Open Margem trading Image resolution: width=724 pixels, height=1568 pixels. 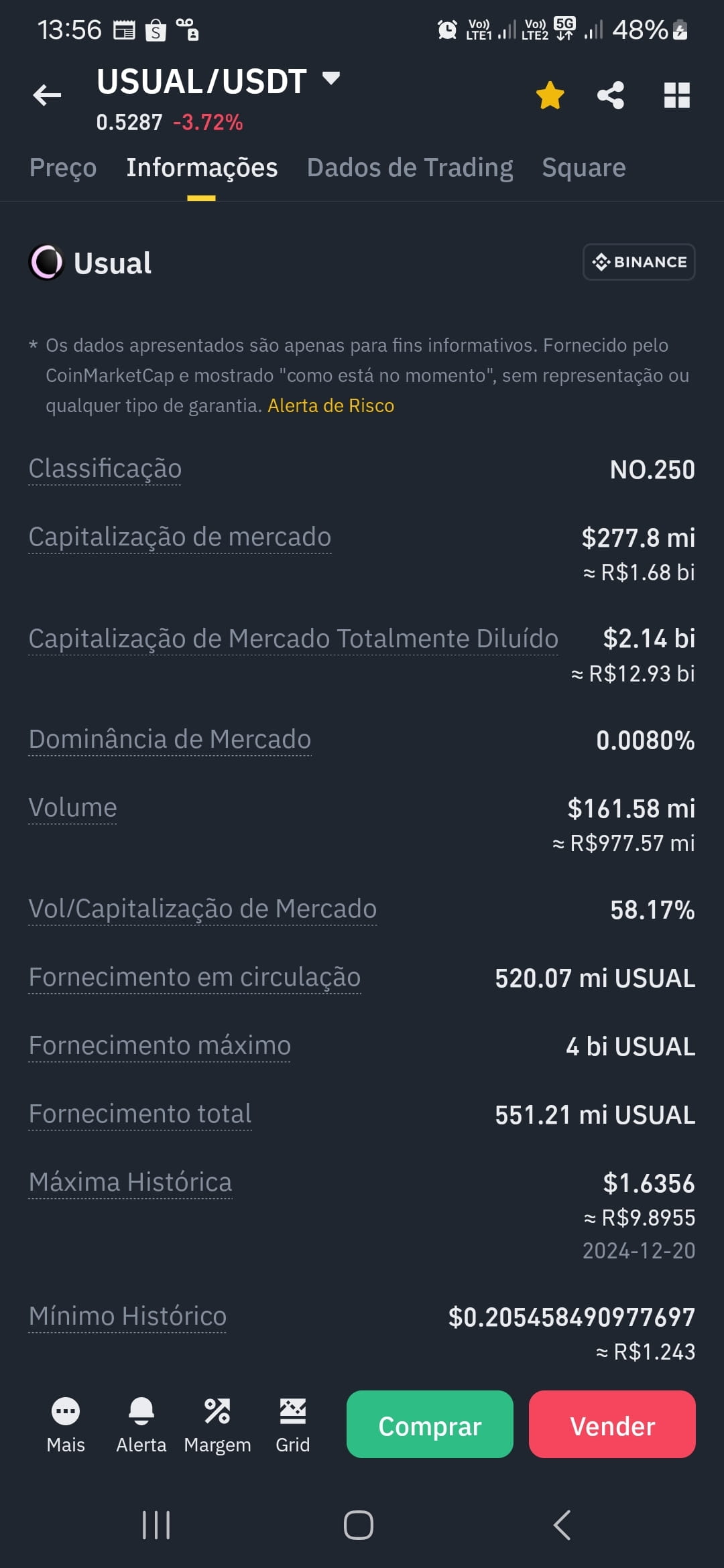point(217,1425)
